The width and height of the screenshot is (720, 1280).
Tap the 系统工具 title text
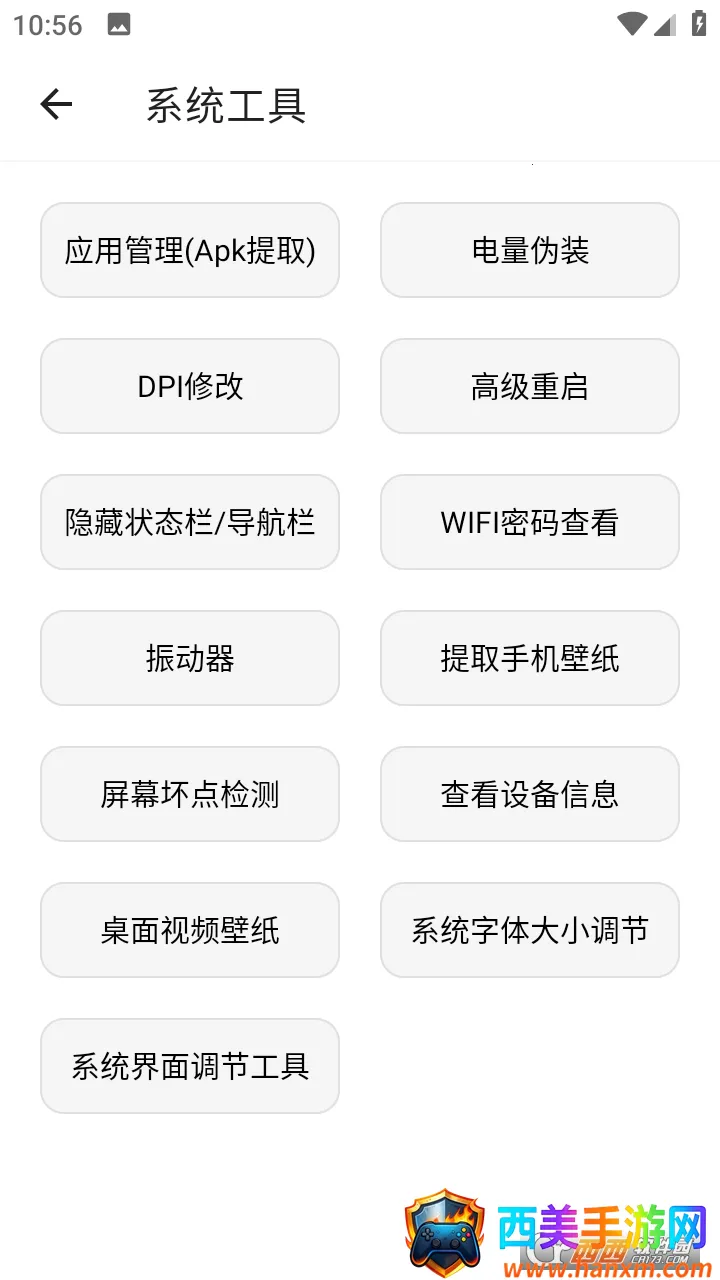pos(226,104)
